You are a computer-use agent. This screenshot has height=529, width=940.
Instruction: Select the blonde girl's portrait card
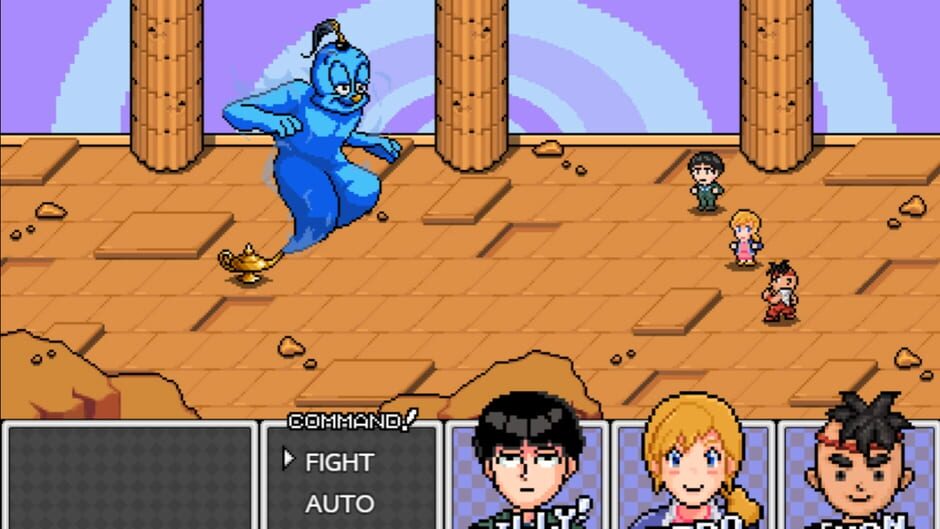tap(694, 474)
